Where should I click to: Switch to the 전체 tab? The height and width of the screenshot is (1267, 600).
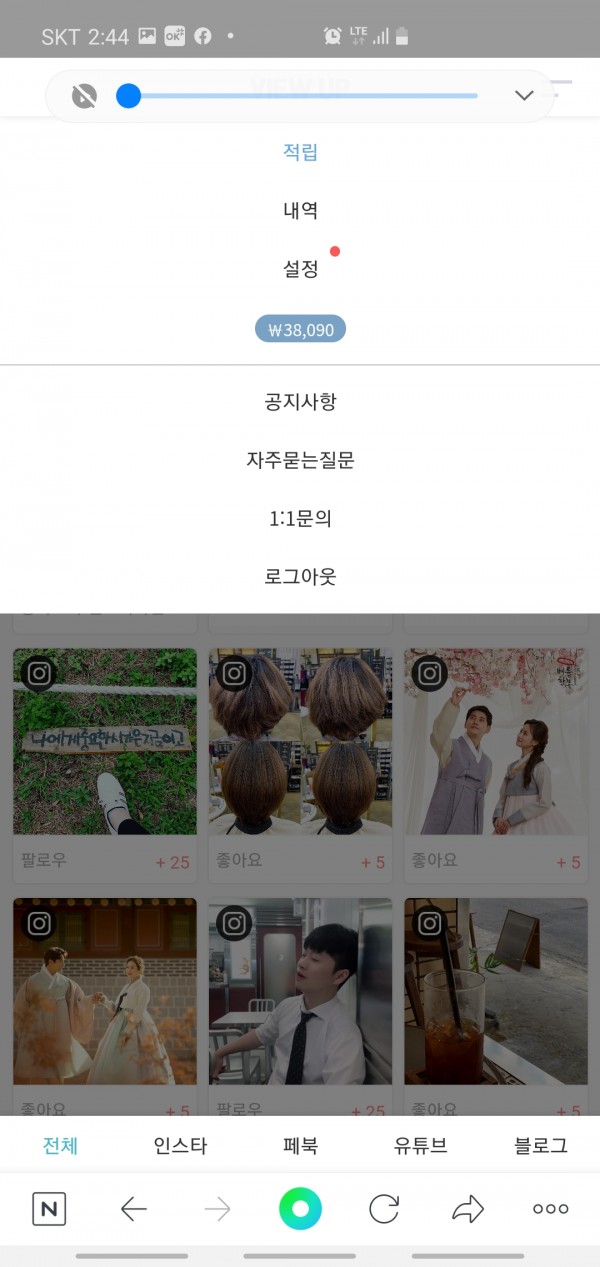(60, 1146)
